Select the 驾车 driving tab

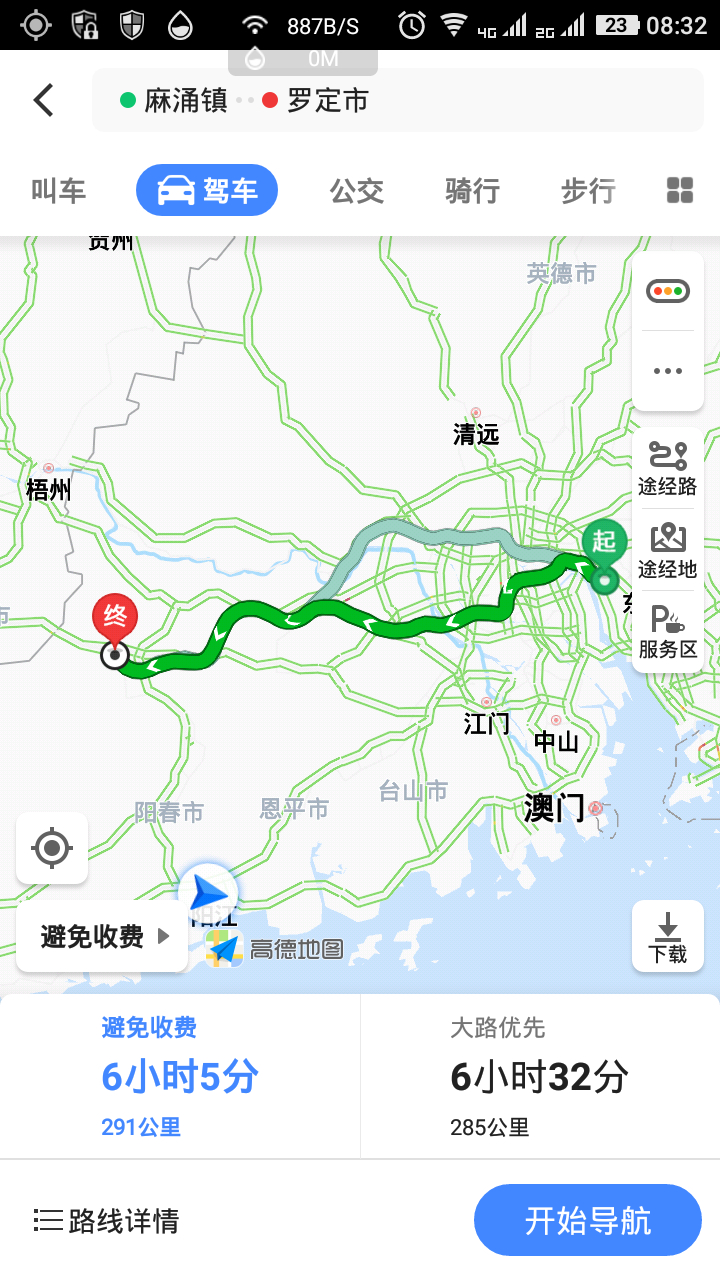(x=207, y=190)
